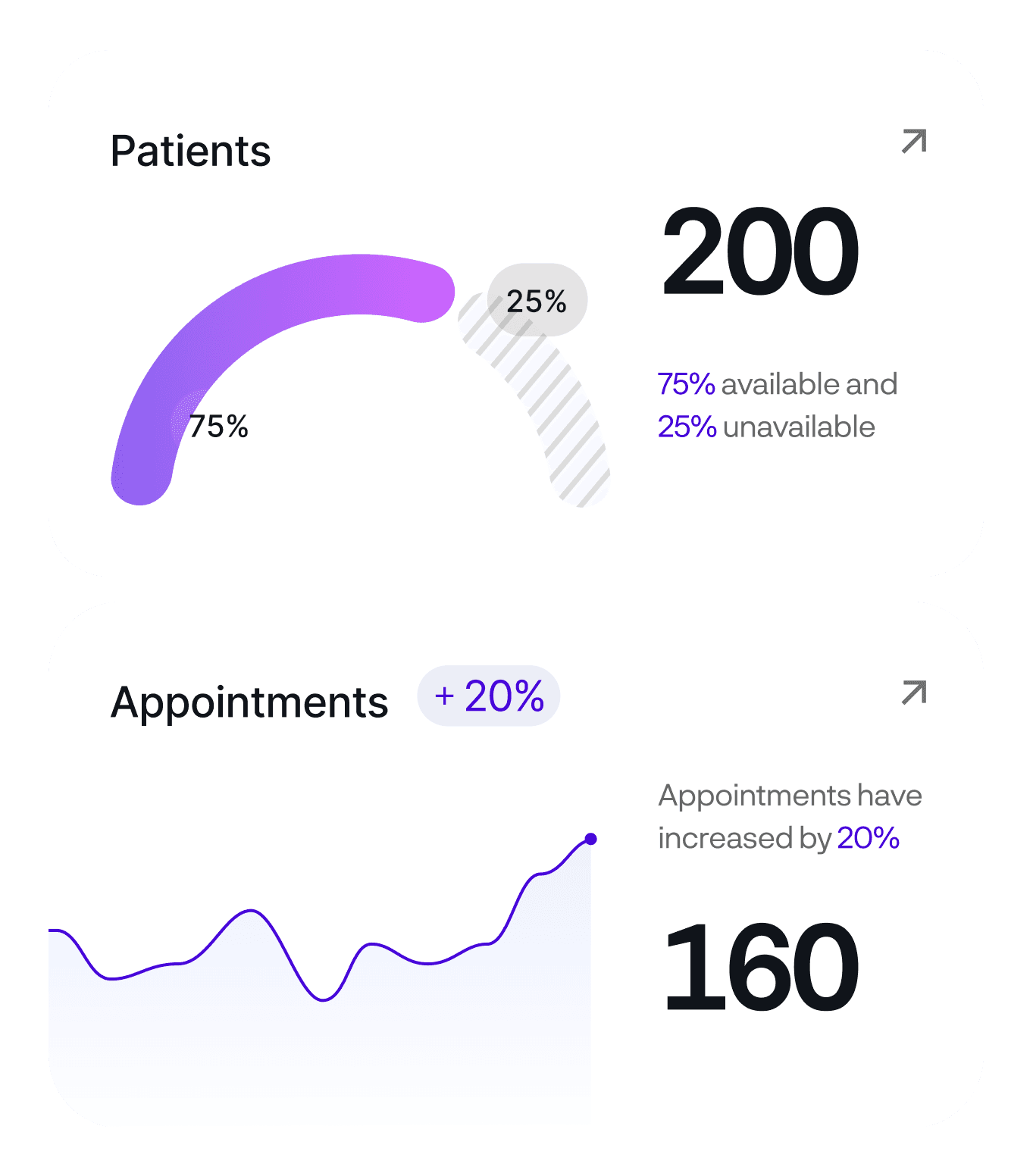Open Patients details via the arrow icon
The width and height of the screenshot is (1033, 1176).
[x=914, y=141]
